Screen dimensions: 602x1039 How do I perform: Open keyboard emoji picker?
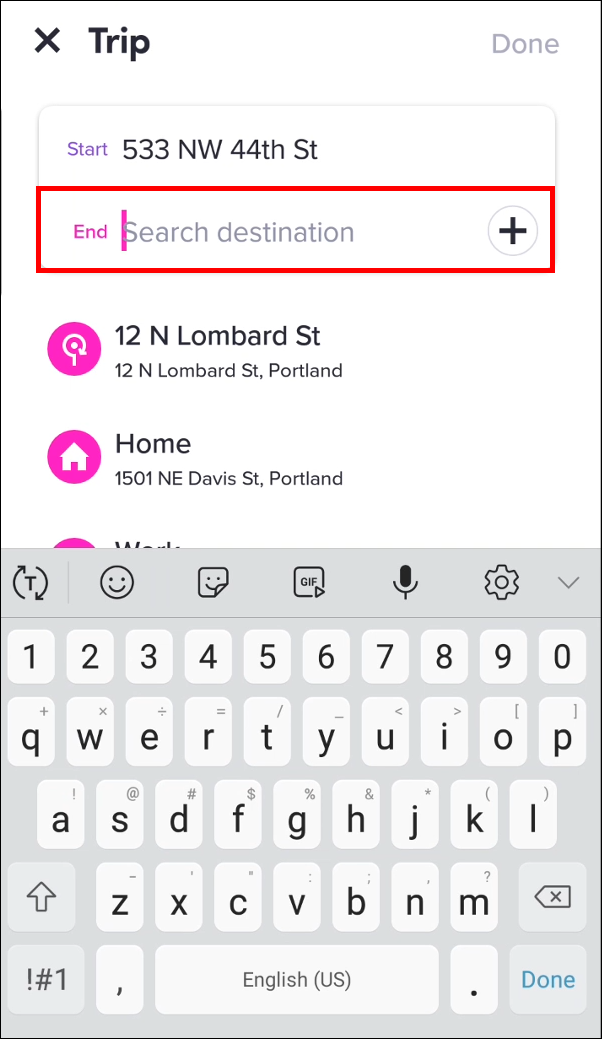pos(117,582)
